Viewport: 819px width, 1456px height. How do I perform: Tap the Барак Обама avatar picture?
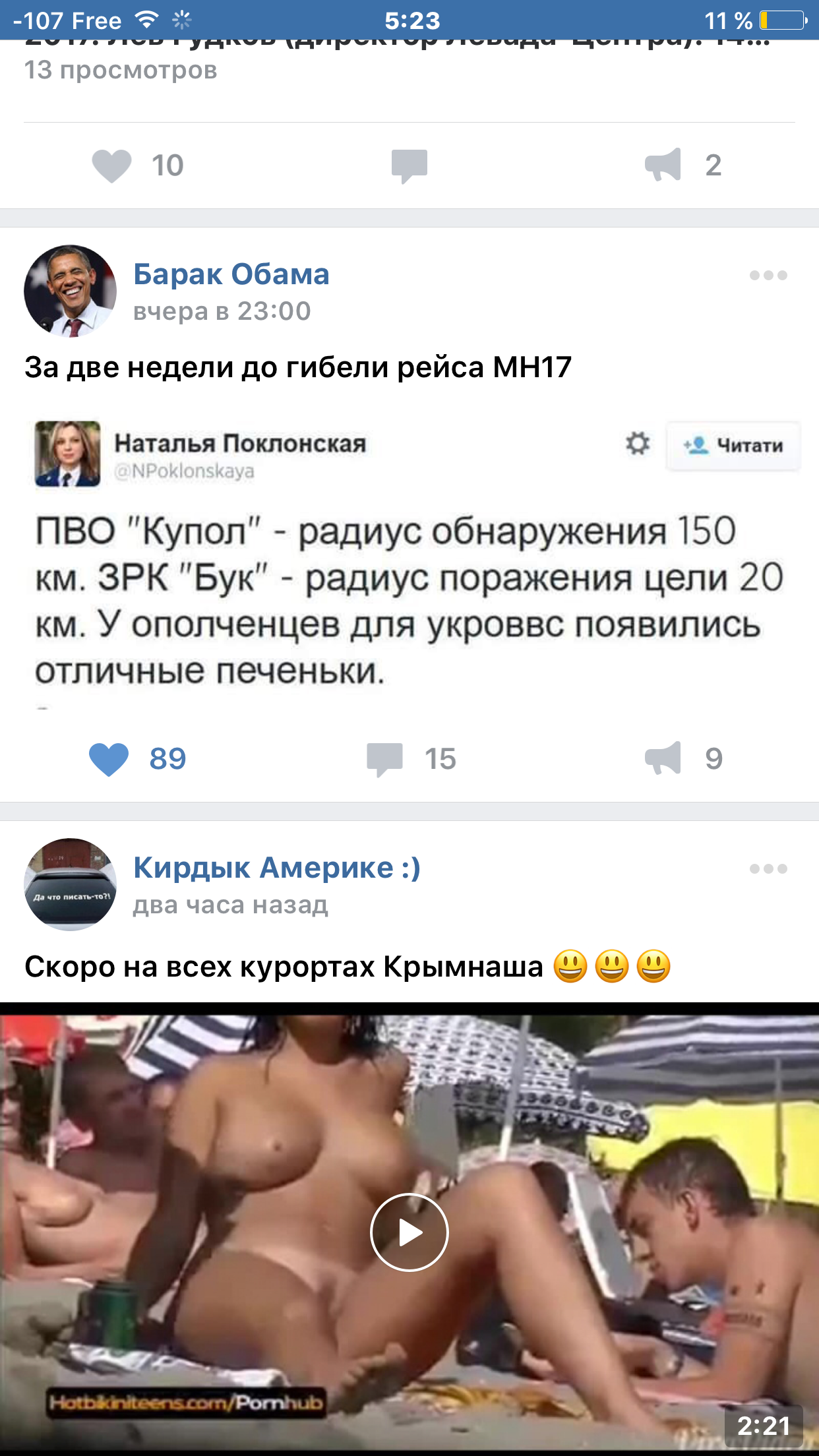pos(70,291)
